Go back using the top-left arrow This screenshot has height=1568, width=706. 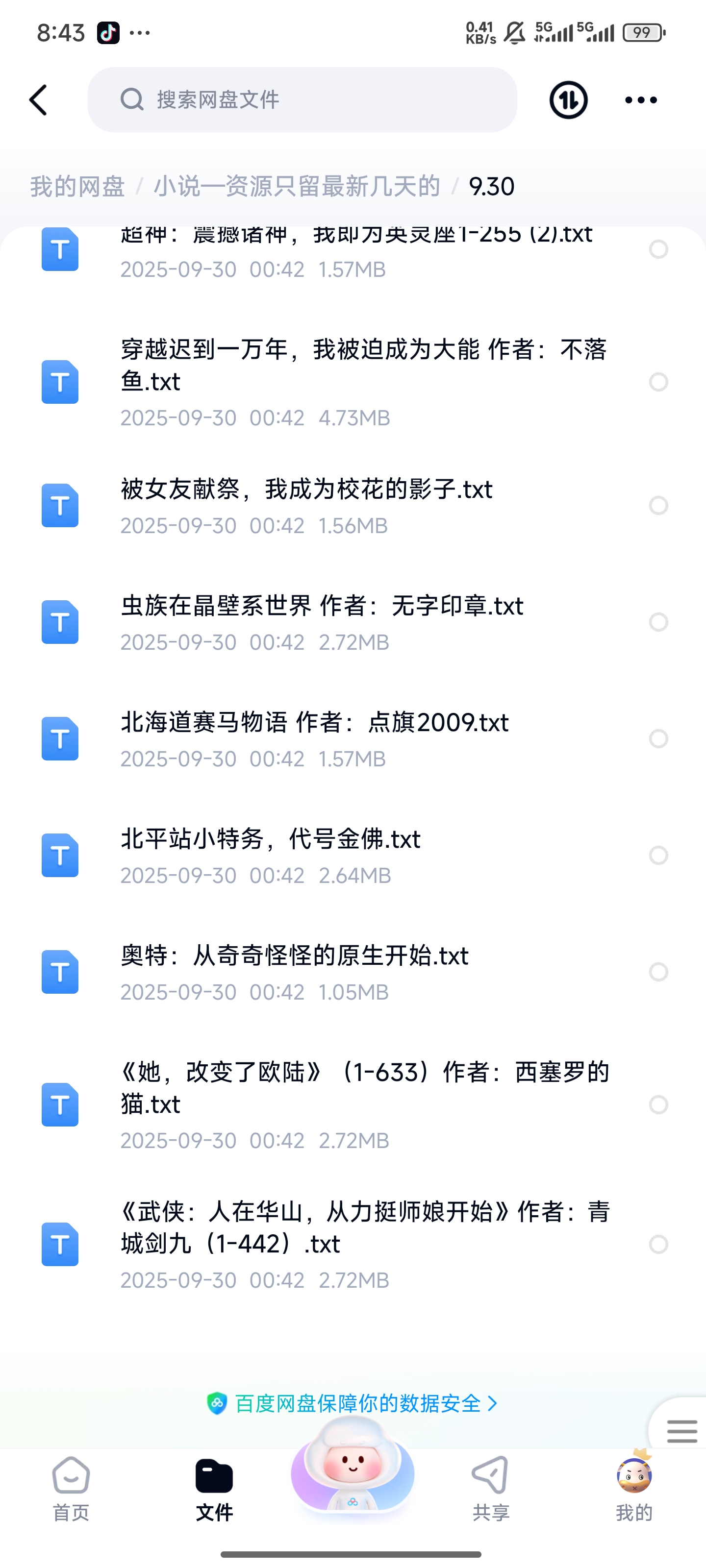(x=38, y=100)
